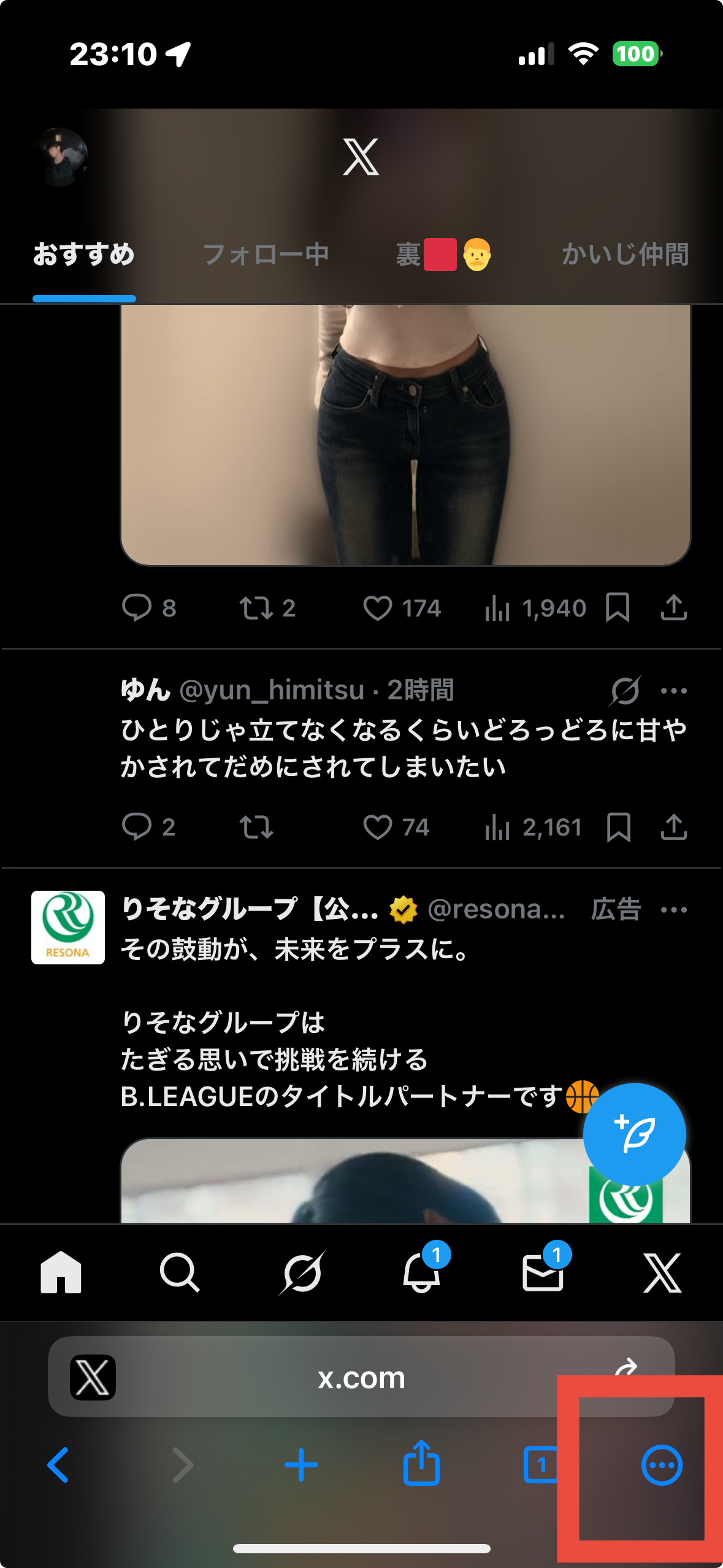Share the page from Safari toolbar
This screenshot has height=1568, width=723.
(x=421, y=1464)
